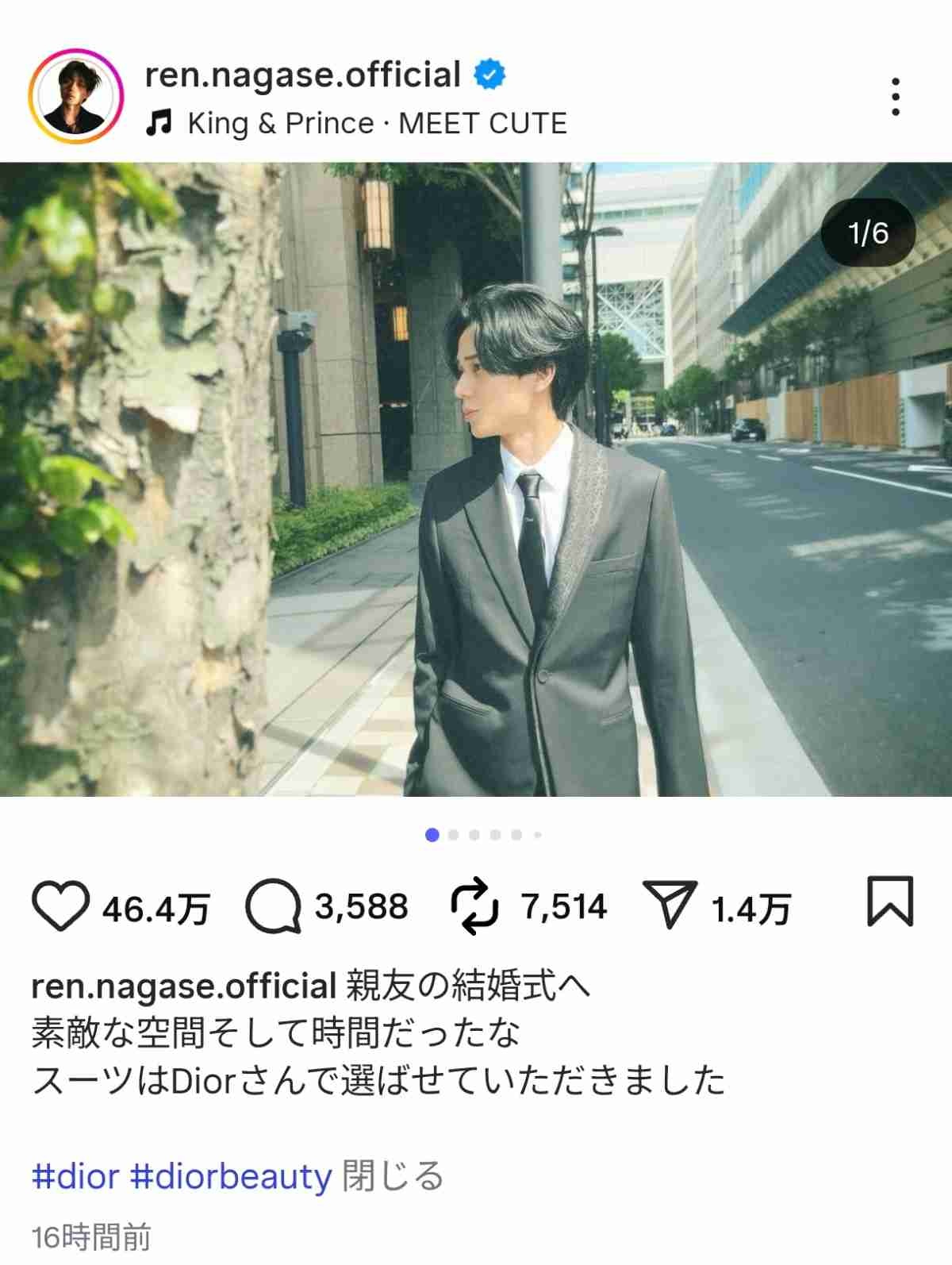This screenshot has width=952, height=1265.
Task: Open the username at the caption start
Action: [x=184, y=986]
